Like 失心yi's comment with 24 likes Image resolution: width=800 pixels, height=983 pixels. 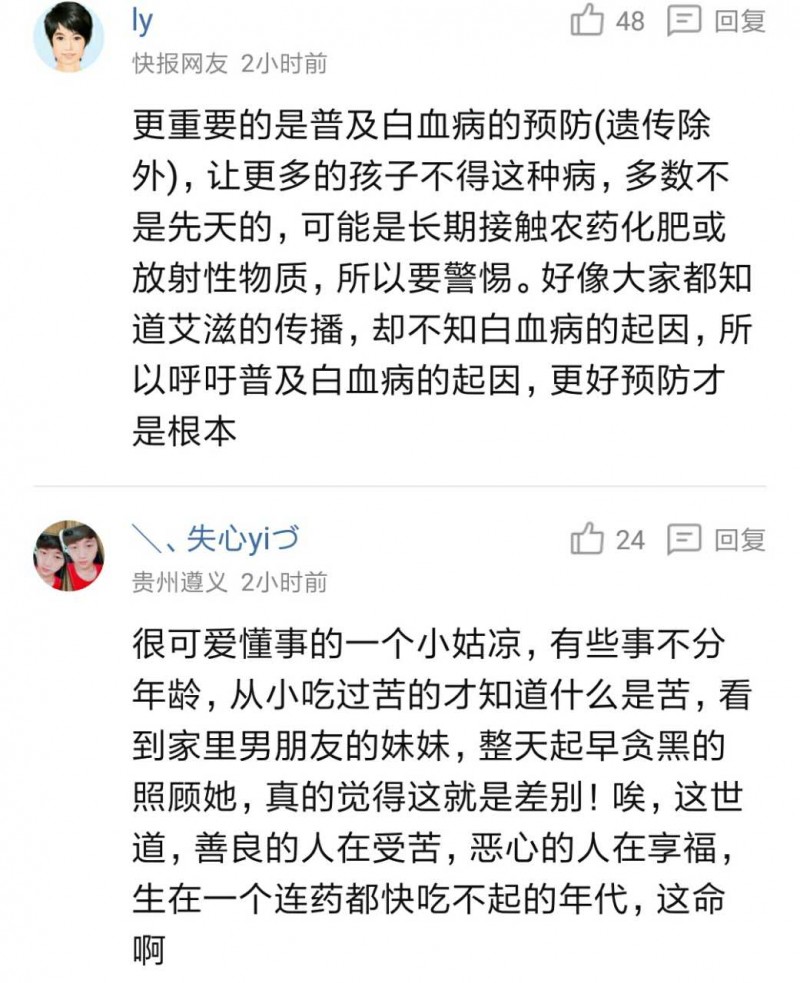click(x=589, y=540)
